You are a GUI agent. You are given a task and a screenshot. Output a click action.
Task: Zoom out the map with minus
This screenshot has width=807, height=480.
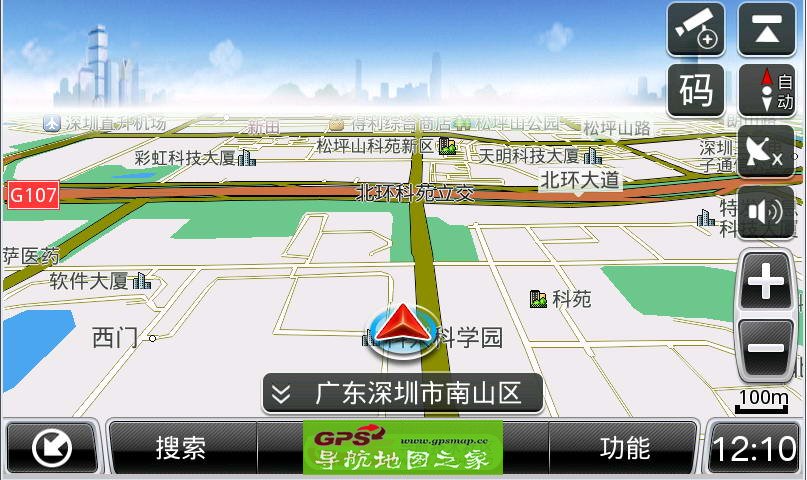click(x=766, y=349)
